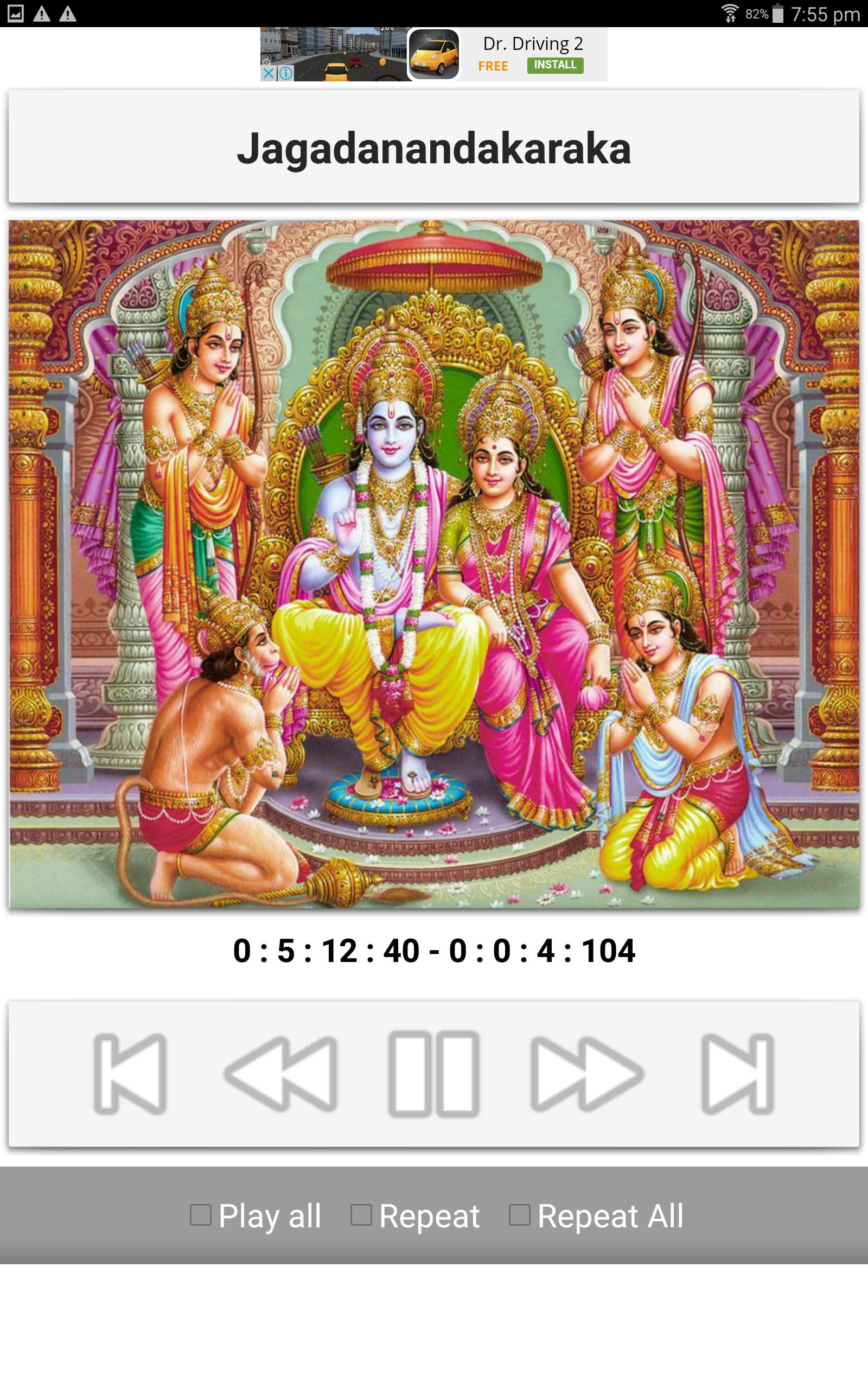This screenshot has height=1389, width=868.
Task: Skip to the previous track
Action: click(130, 1074)
